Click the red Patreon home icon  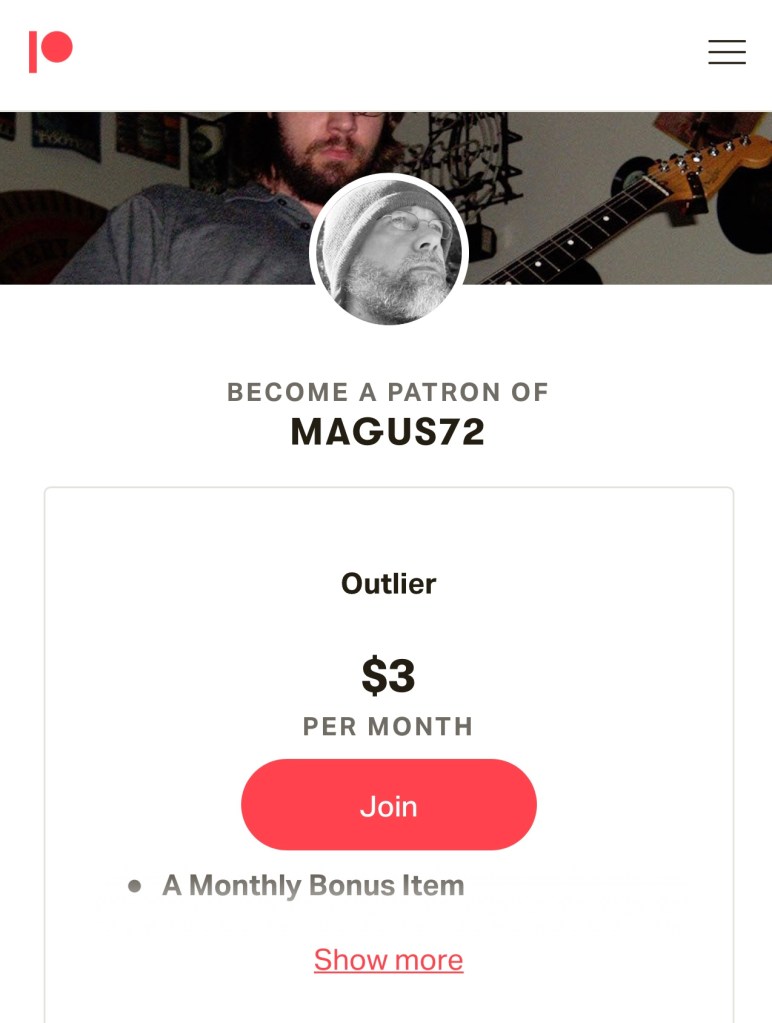(x=49, y=49)
